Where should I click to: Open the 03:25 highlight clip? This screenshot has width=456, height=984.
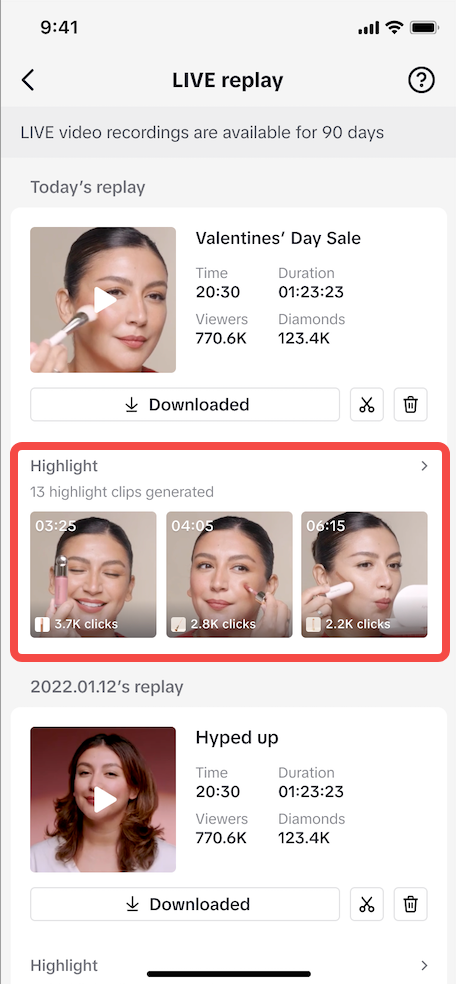point(93,575)
